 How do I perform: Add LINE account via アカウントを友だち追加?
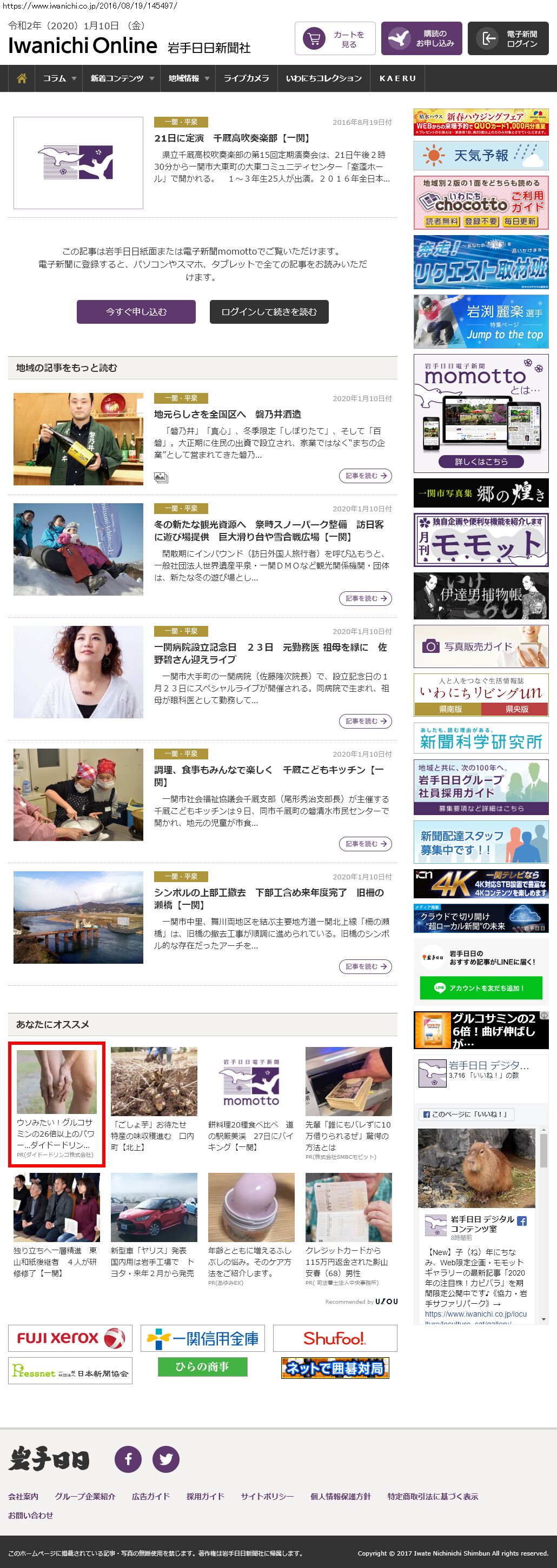480,988
